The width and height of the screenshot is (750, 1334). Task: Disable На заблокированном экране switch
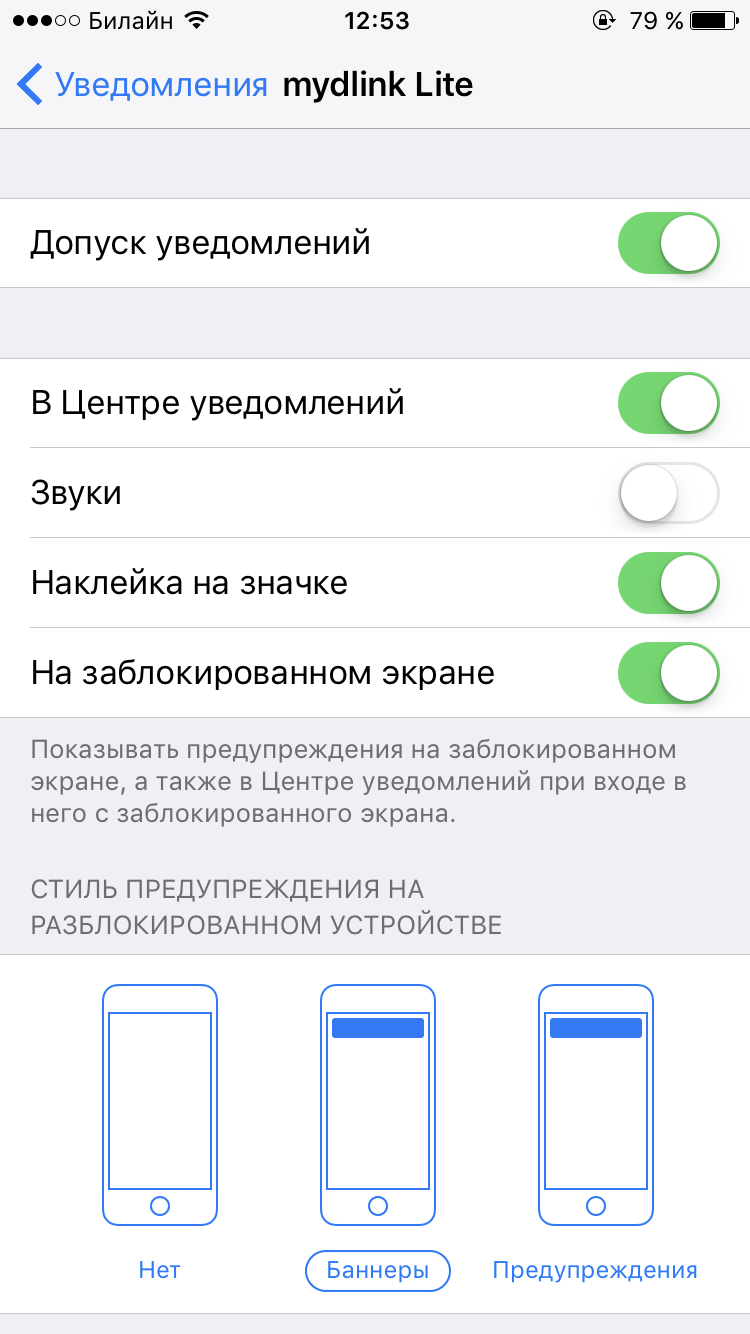point(668,673)
